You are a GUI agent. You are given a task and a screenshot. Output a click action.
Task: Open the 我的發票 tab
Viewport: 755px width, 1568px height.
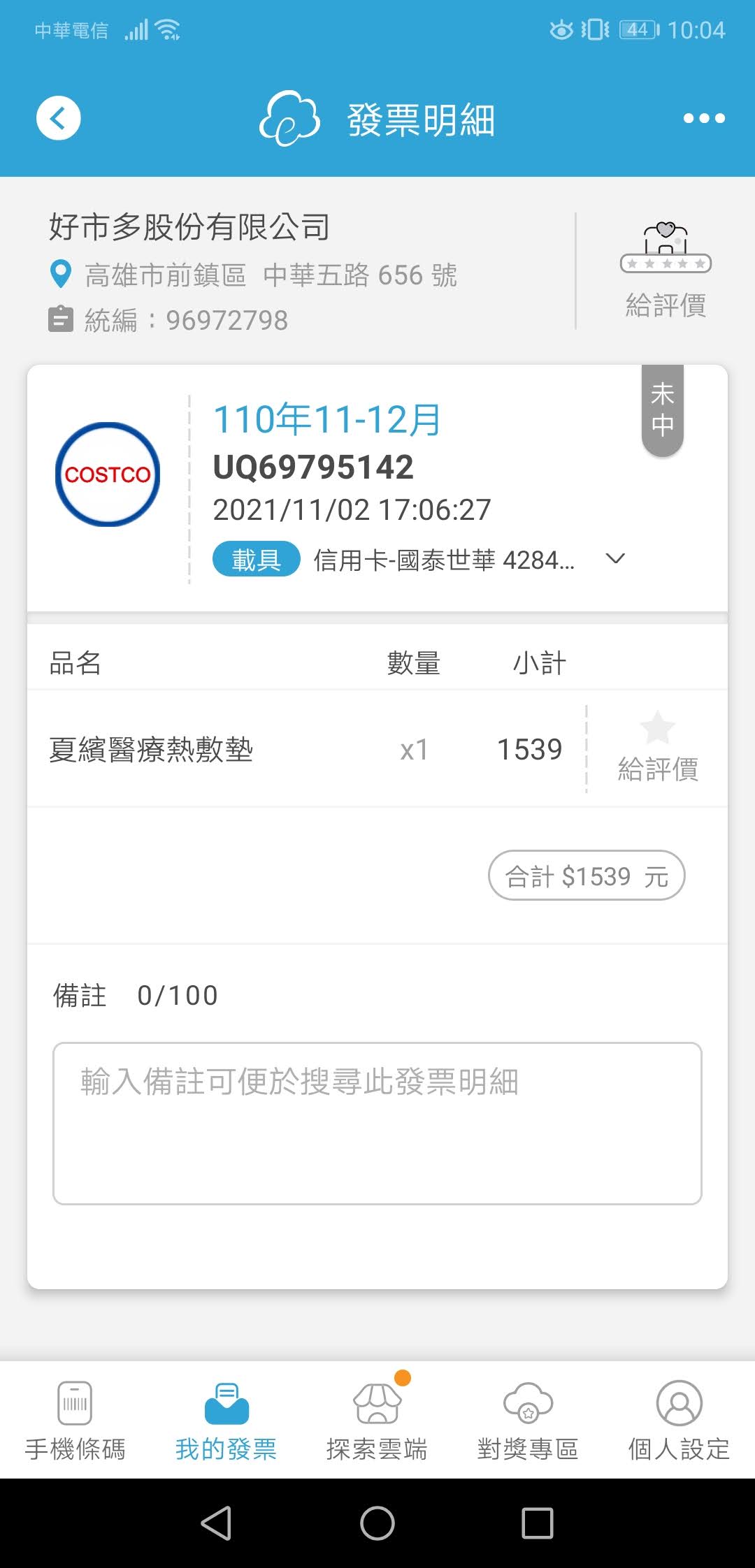click(226, 1420)
